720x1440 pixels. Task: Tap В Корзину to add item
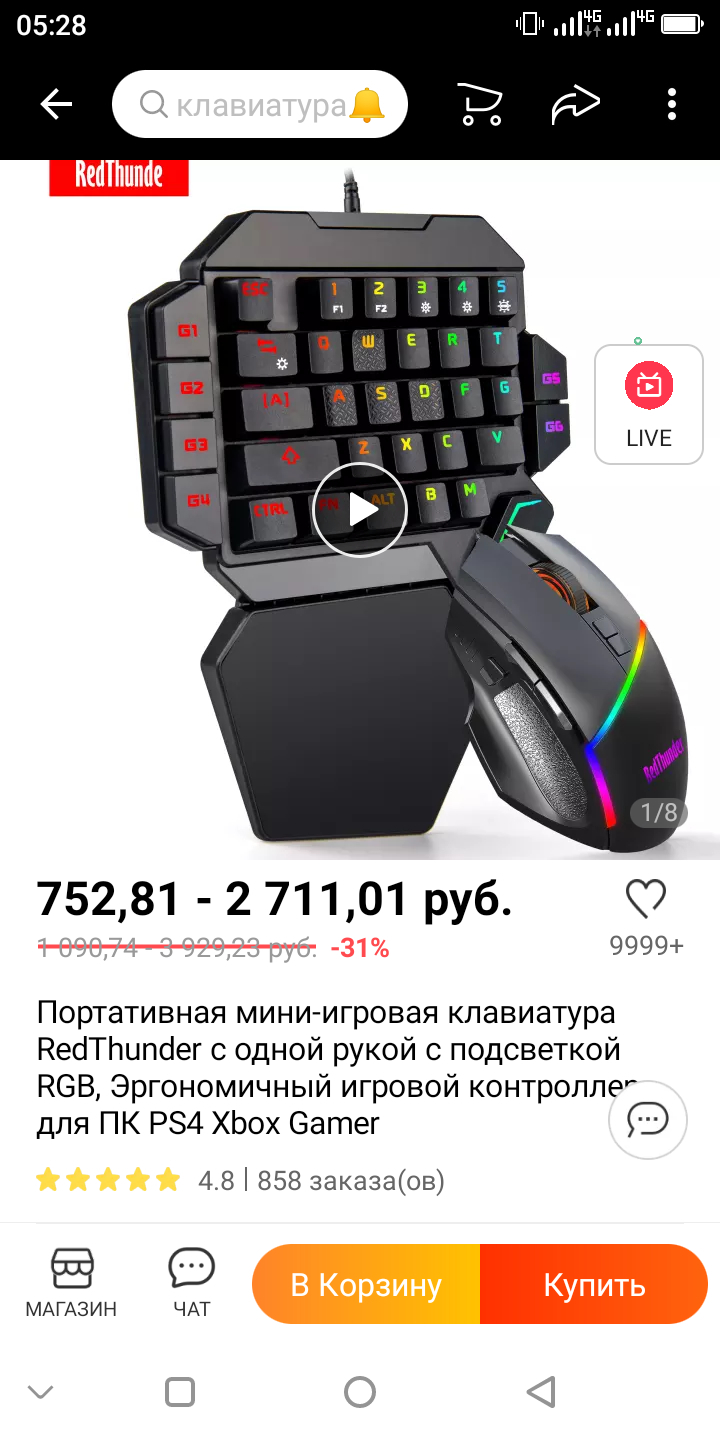[366, 1284]
